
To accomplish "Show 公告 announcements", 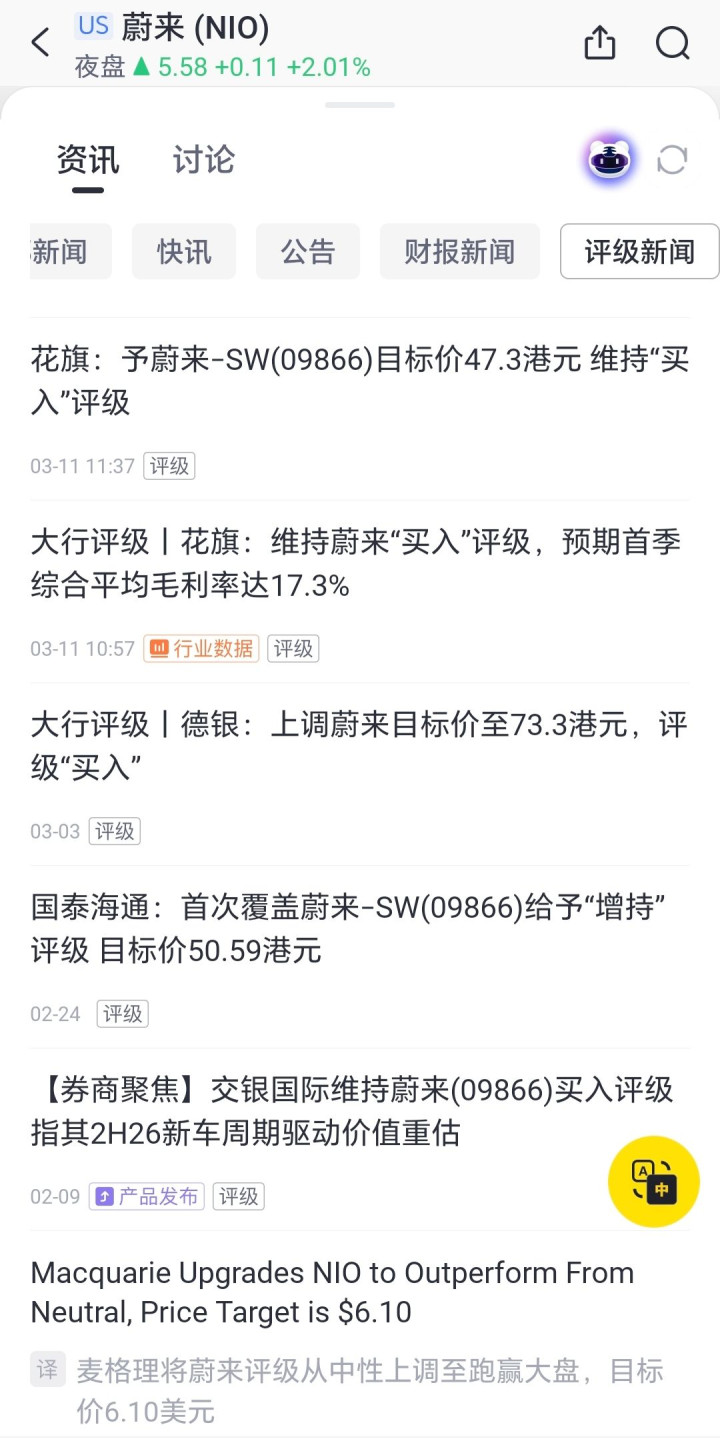I will click(x=308, y=251).
